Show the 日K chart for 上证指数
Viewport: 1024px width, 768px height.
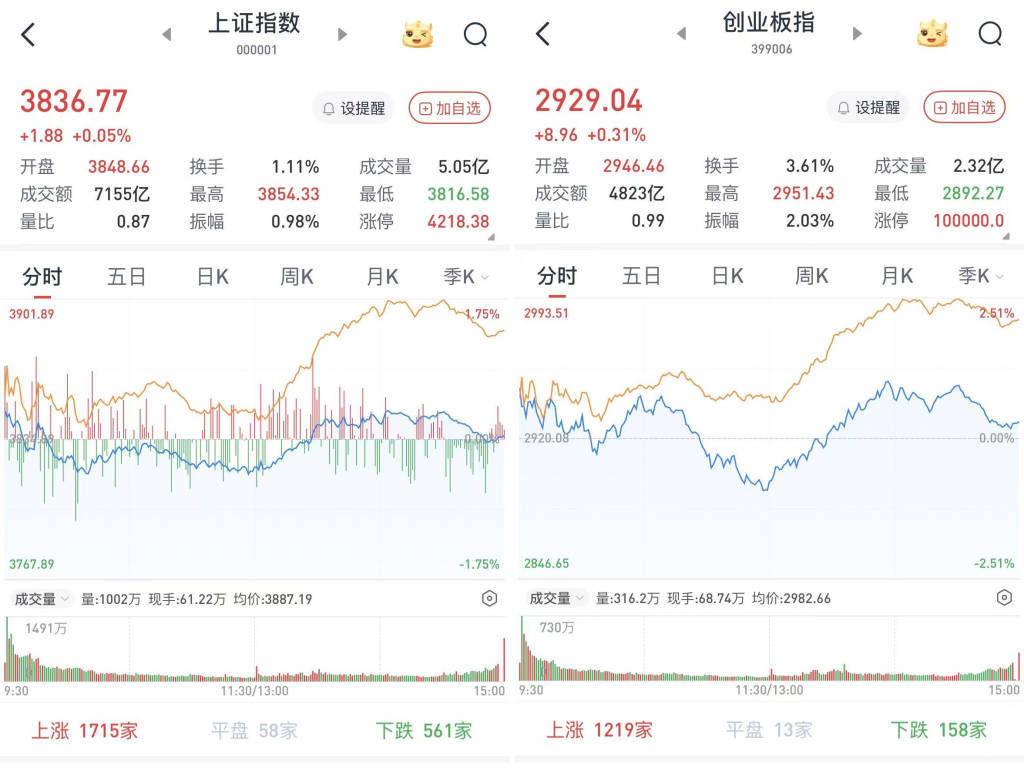(212, 277)
